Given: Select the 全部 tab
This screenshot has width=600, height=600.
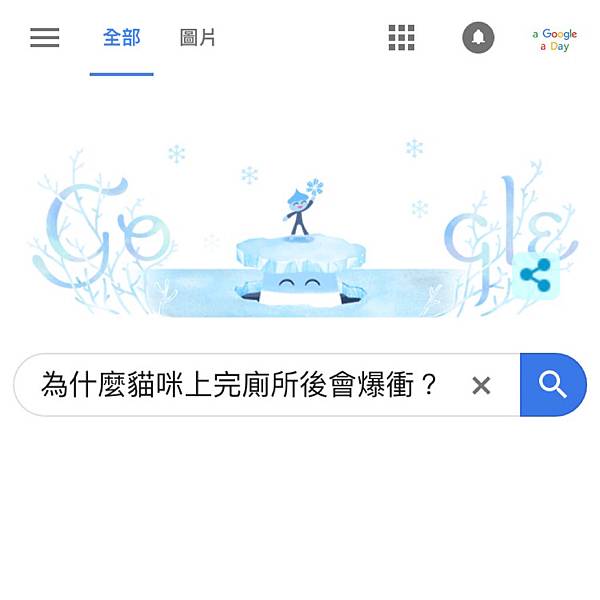Looking at the screenshot, I should coord(121,38).
